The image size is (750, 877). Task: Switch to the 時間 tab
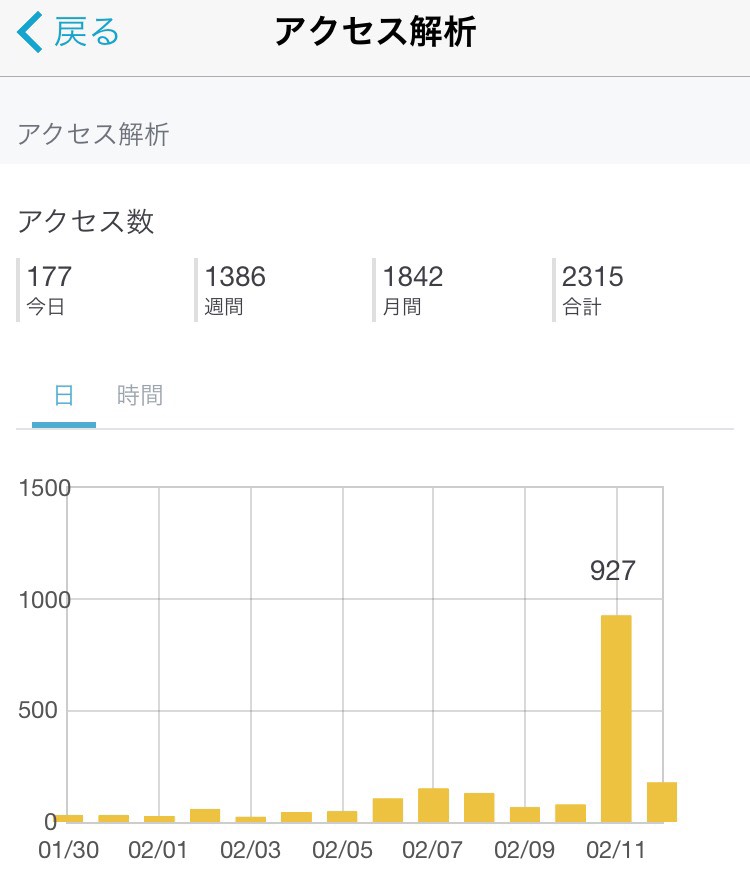[x=142, y=395]
